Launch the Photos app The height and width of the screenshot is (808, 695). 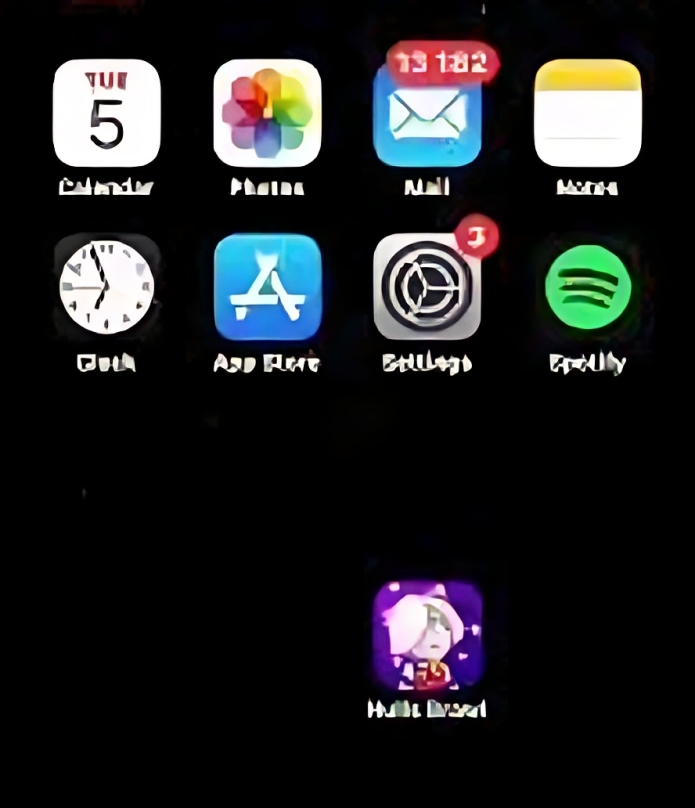pos(267,113)
